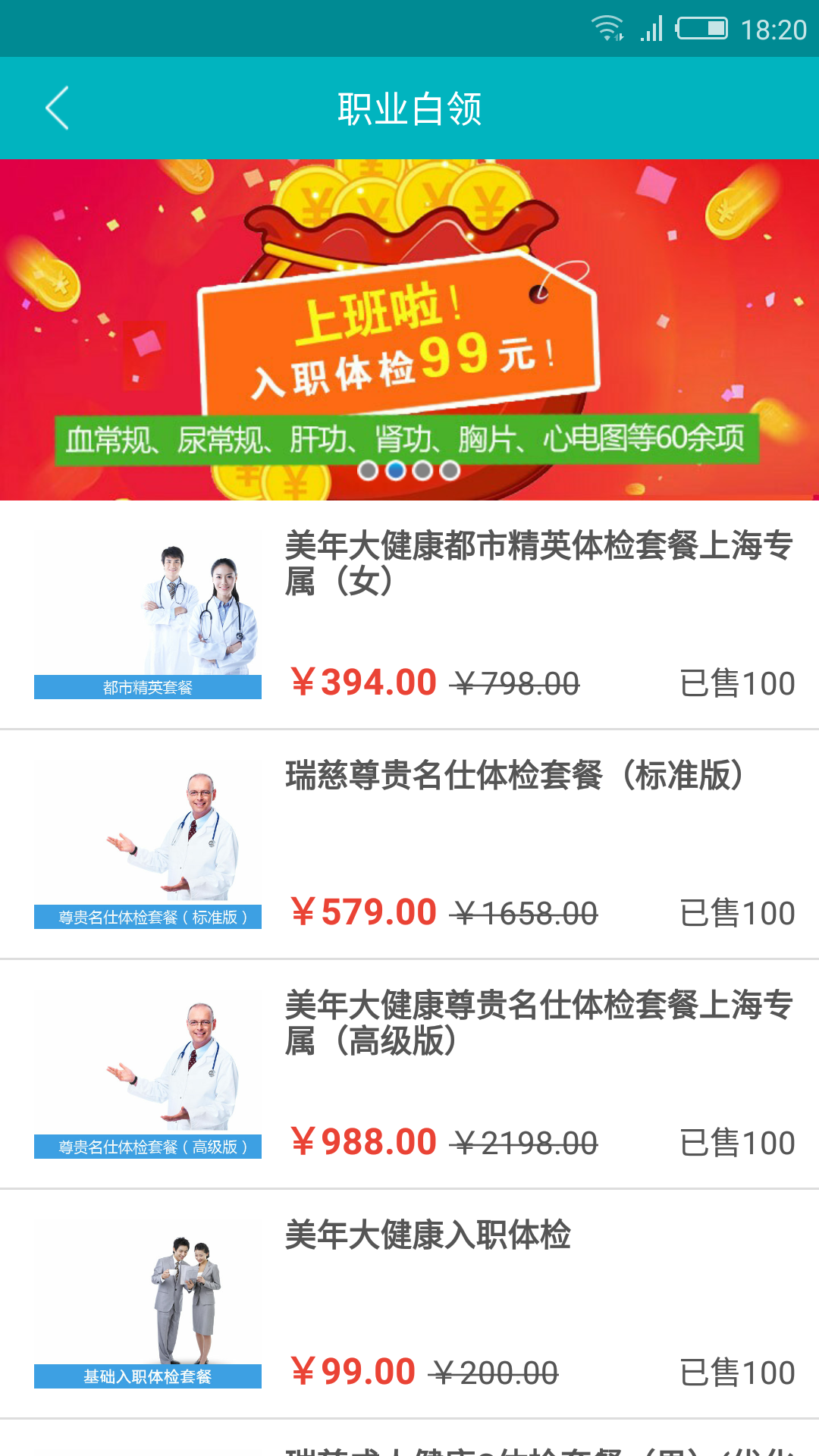Select 美年大健康尊贵名仕体检套餐上海专属（高级版）
Screen dimensions: 819x1456
point(538,1022)
